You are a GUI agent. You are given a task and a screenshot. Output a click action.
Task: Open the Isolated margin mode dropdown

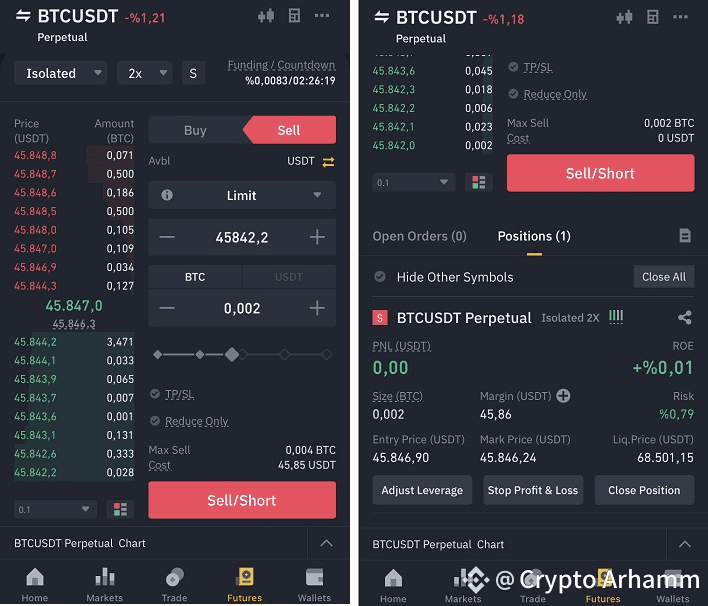[x=60, y=73]
